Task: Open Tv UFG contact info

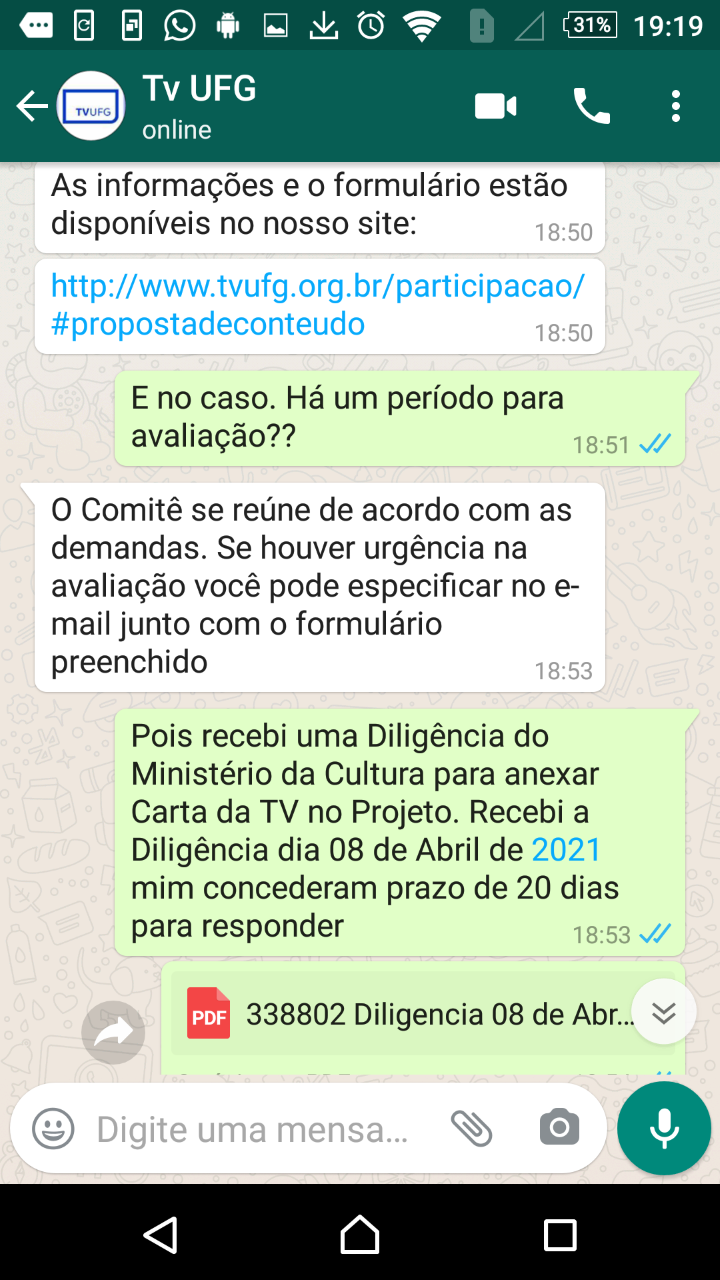Action: 198,106
